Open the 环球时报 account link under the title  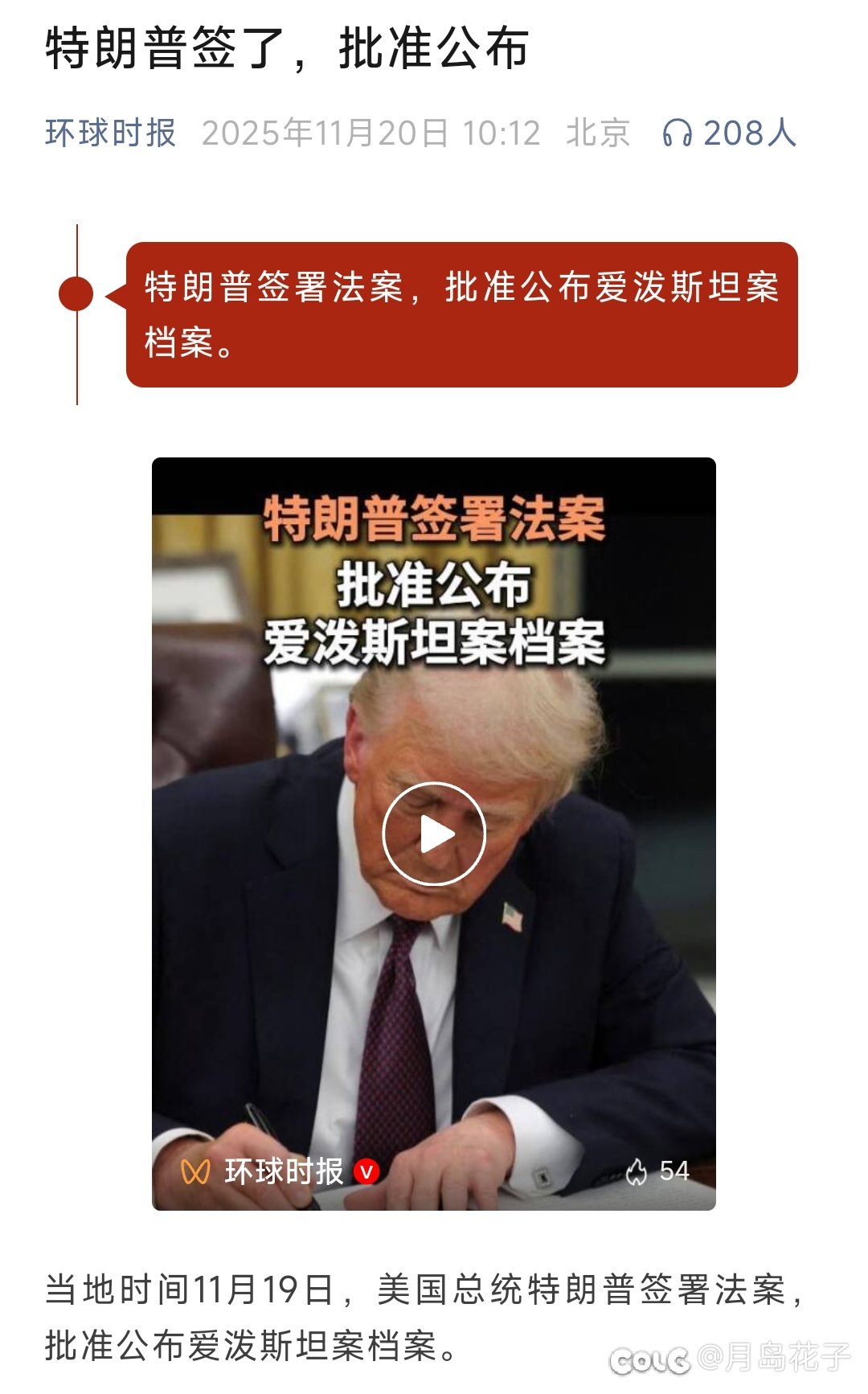tap(110, 133)
